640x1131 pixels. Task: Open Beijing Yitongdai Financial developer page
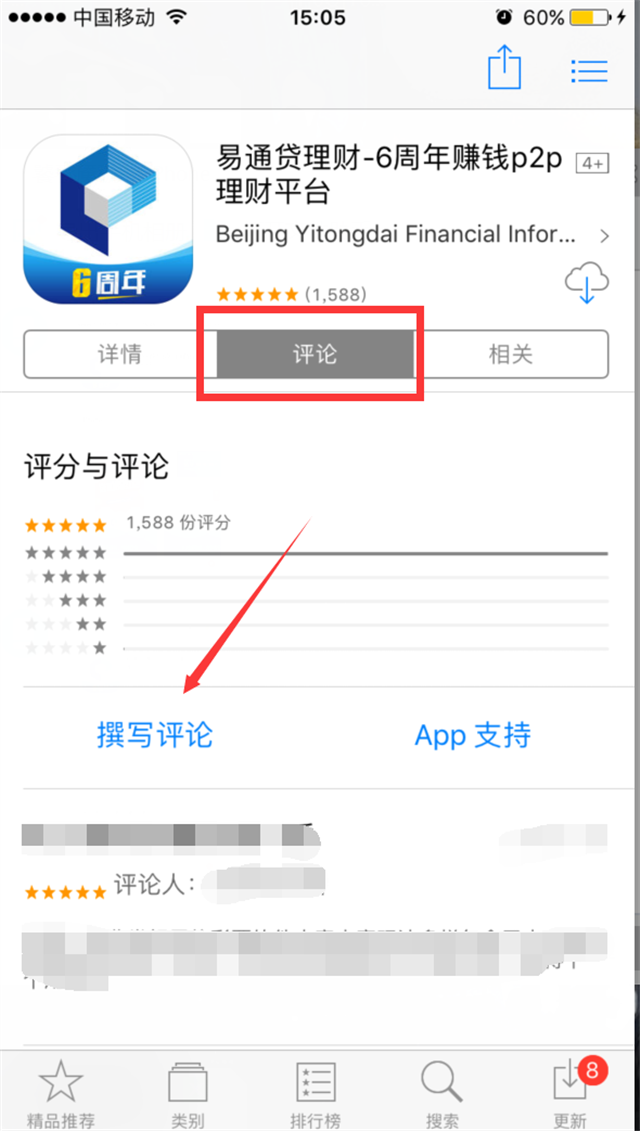[413, 235]
